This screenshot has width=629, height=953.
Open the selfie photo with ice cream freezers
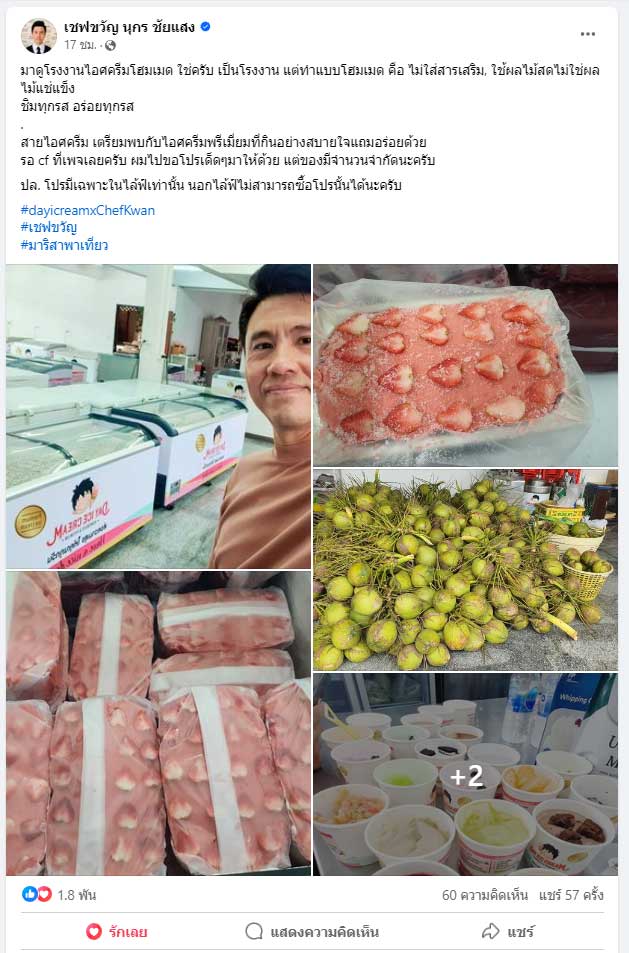(158, 416)
